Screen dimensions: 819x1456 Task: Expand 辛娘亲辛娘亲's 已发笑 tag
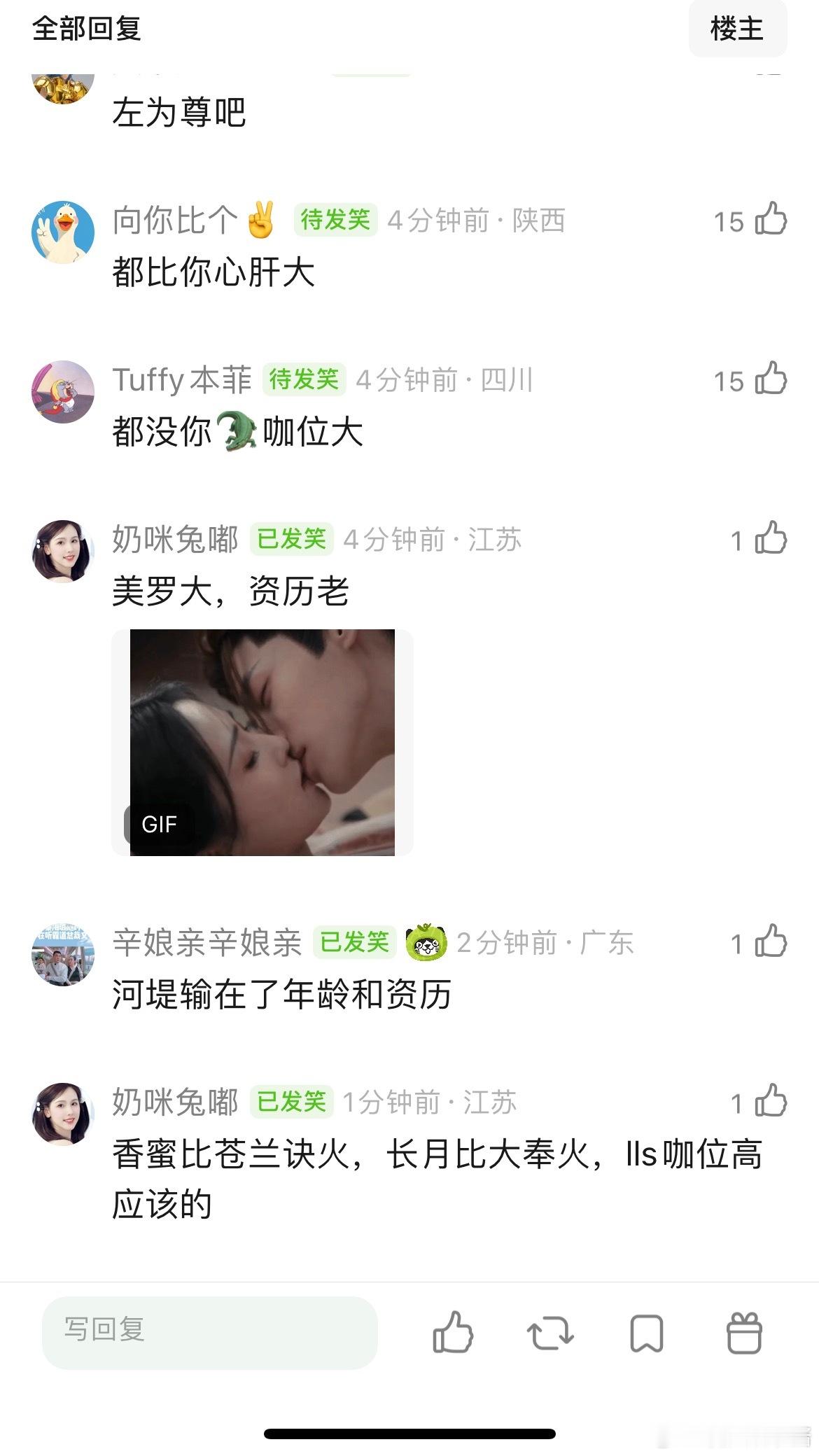coord(354,944)
